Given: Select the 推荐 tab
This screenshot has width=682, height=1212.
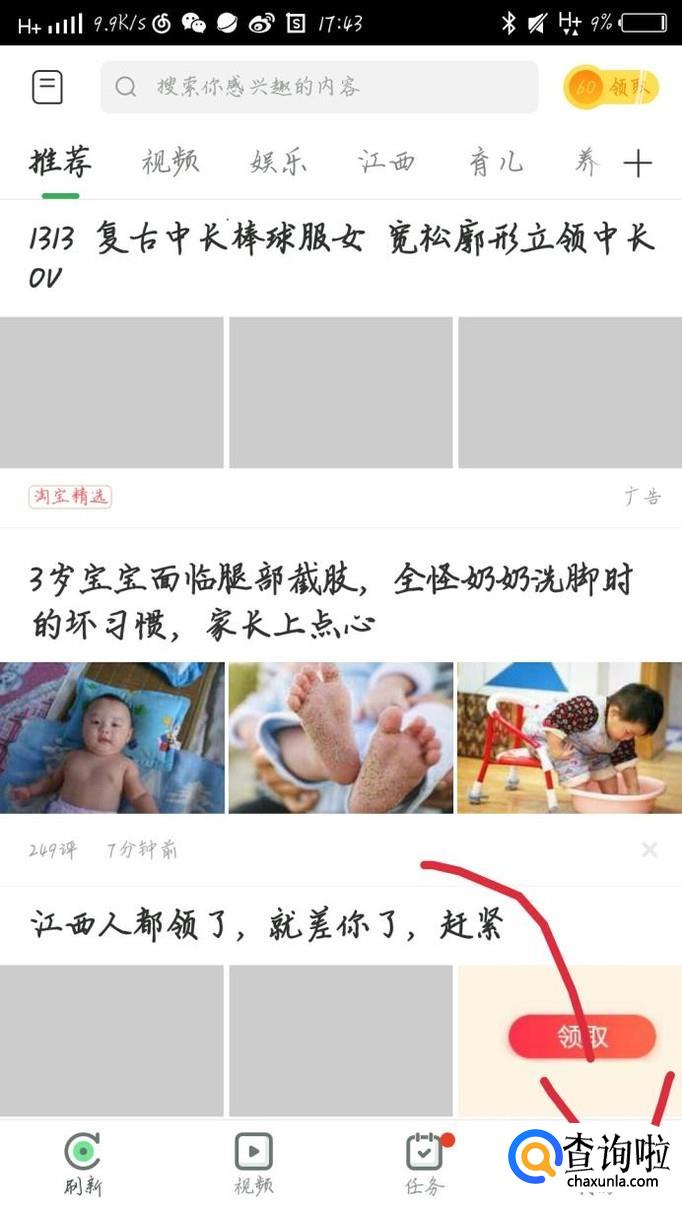Looking at the screenshot, I should [x=61, y=162].
